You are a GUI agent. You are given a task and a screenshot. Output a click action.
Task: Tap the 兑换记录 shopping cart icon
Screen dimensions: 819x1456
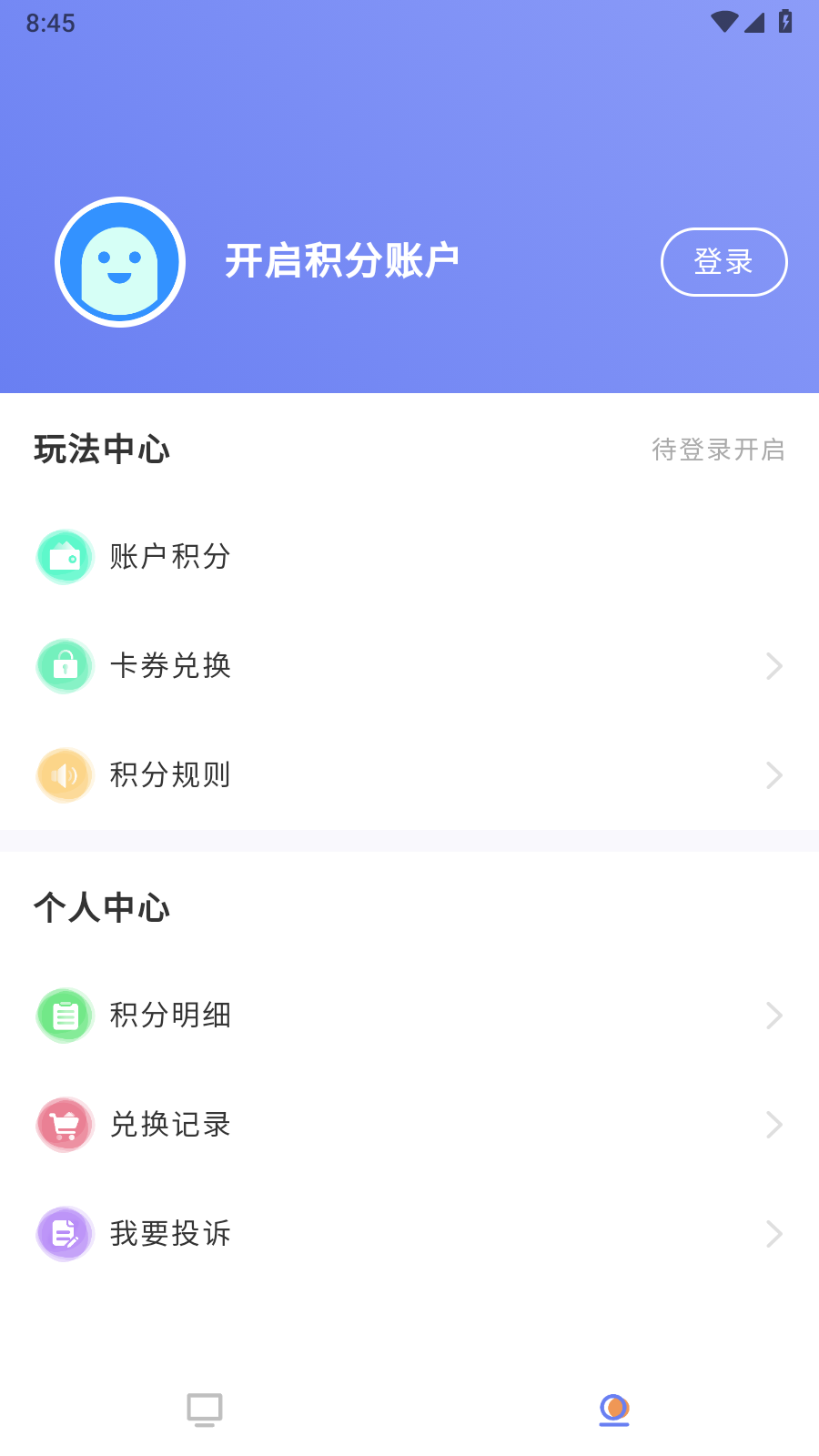pyautogui.click(x=65, y=1124)
